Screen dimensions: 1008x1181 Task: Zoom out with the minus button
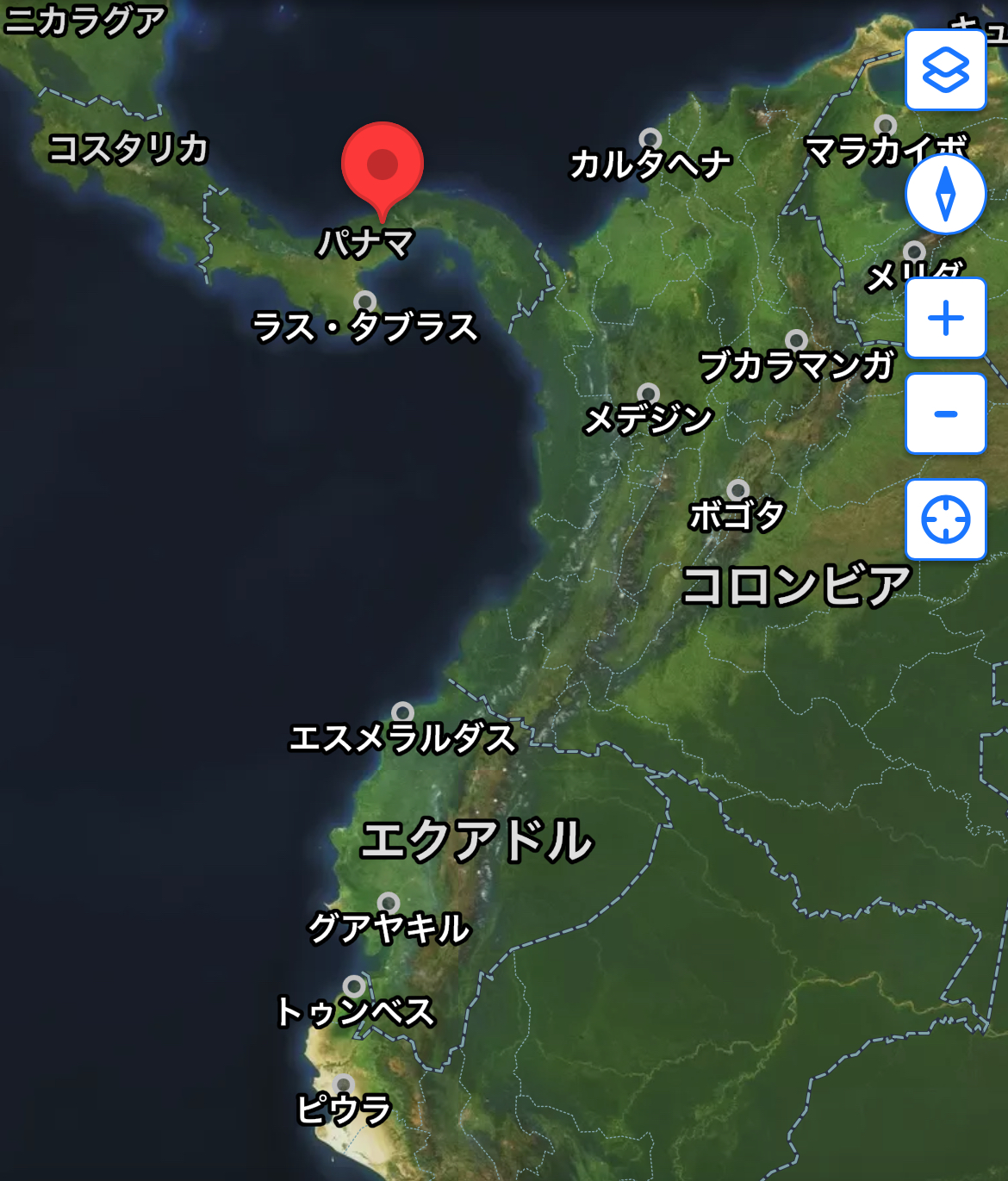[945, 413]
